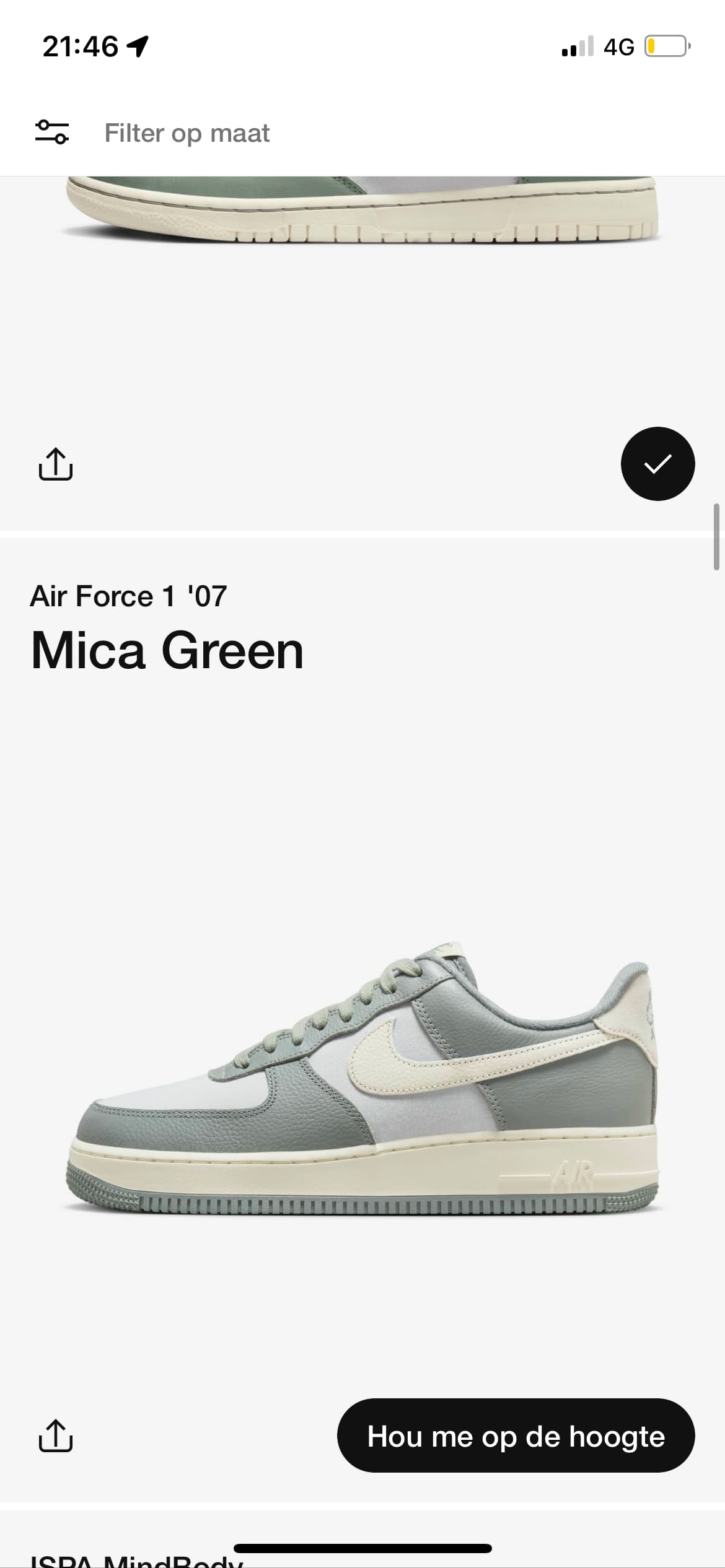Open the Air Force 1 '07 Mica Green card
This screenshot has width=725, height=1568.
pyautogui.click(x=362, y=1020)
